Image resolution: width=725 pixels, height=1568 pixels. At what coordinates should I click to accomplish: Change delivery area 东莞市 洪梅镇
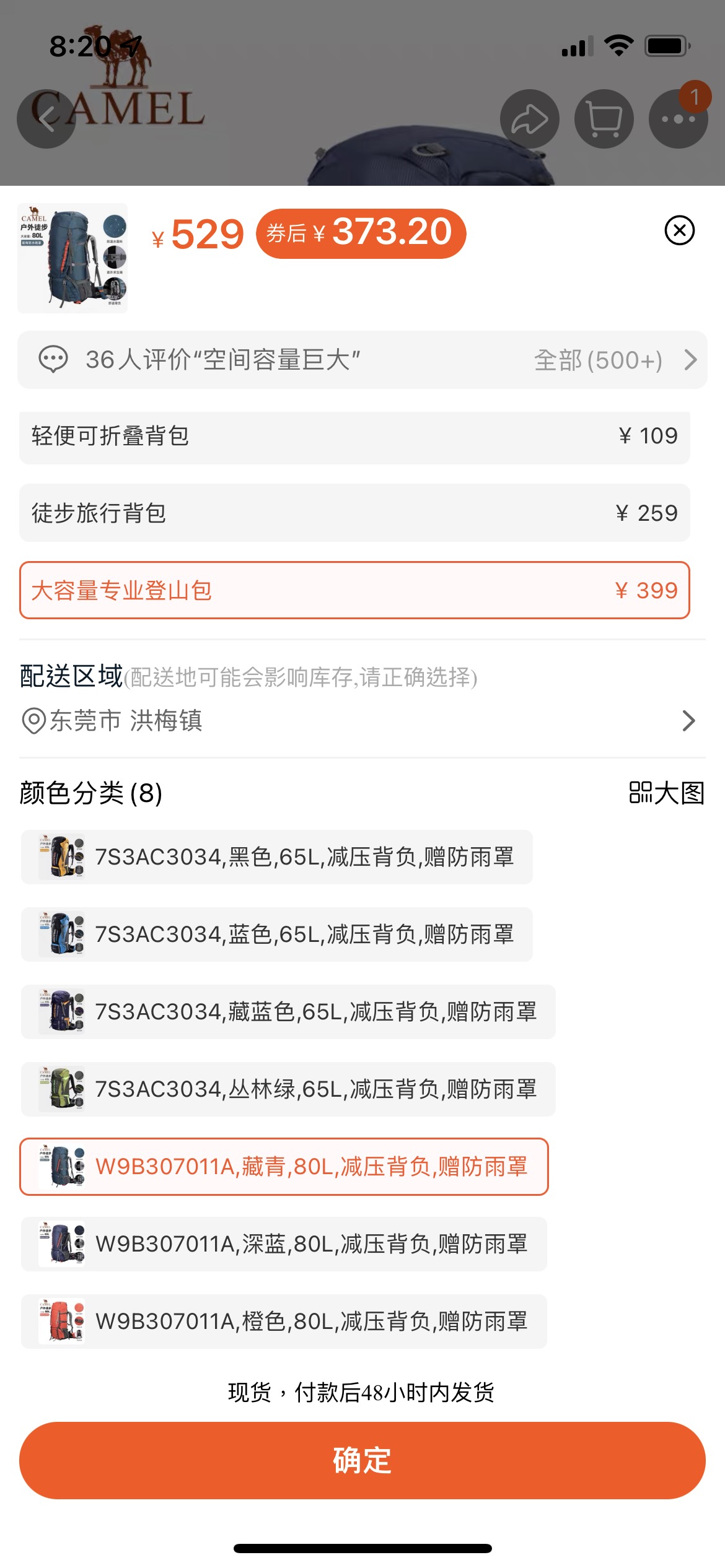click(359, 720)
